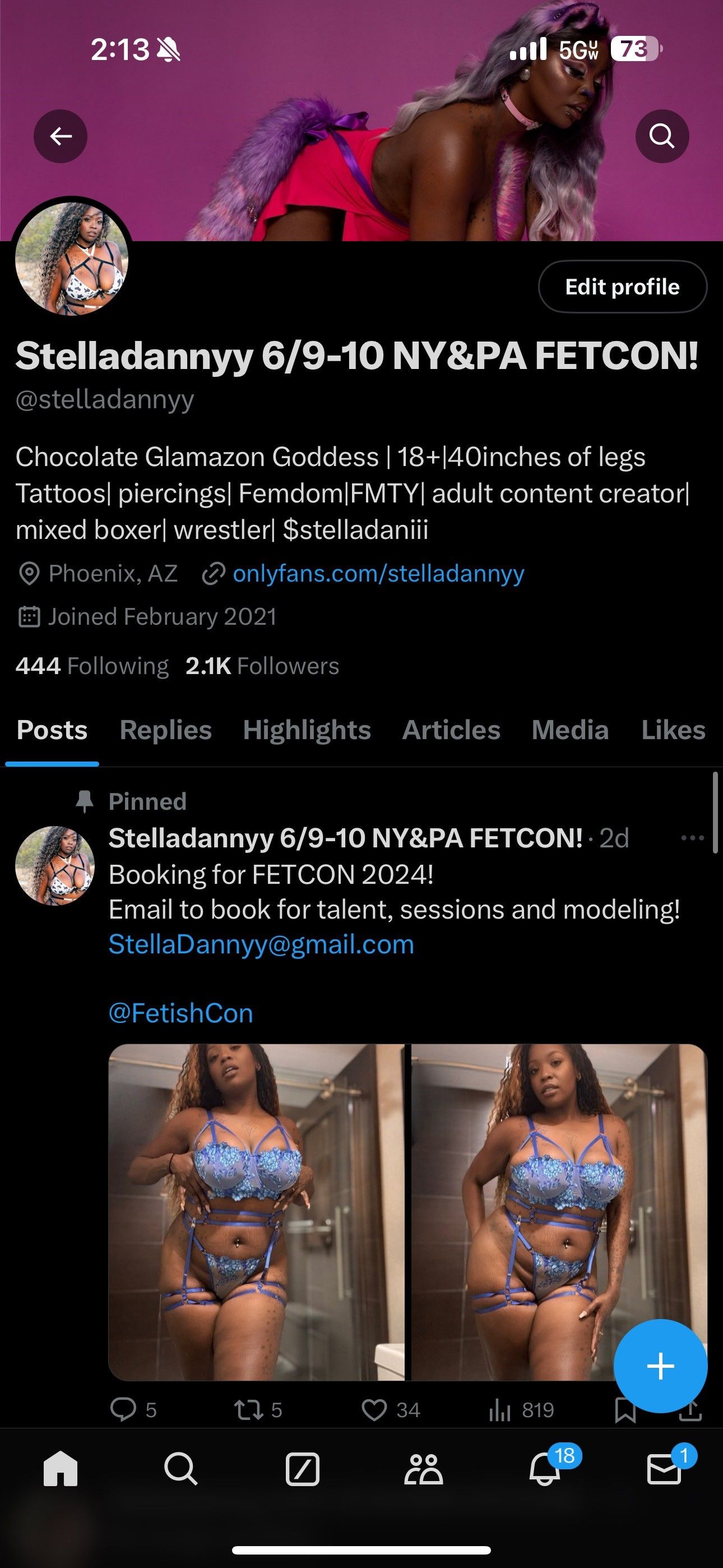The image size is (723, 1568).
Task: View the 2.1K Followers list
Action: (x=262, y=666)
